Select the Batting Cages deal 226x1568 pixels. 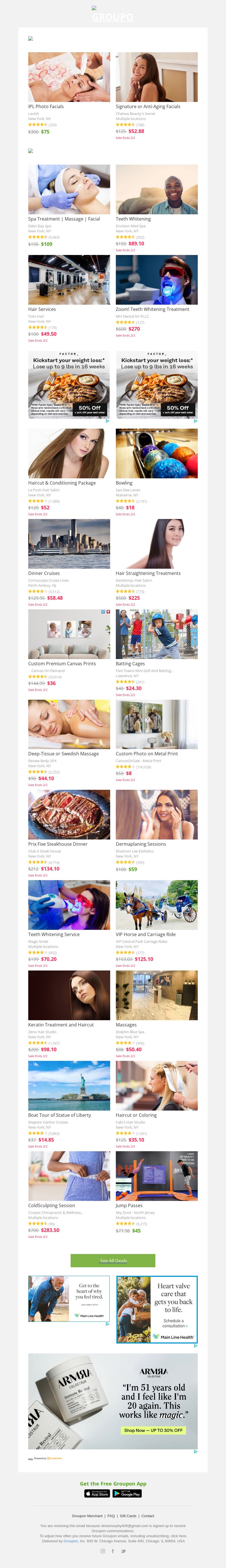tap(157, 634)
